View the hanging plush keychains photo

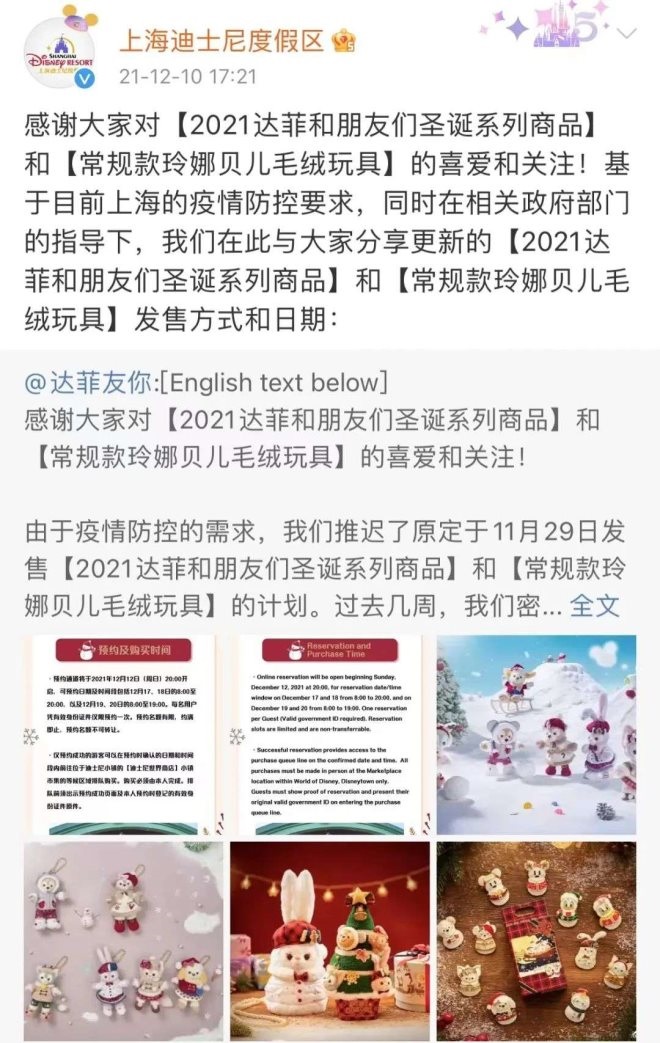(x=123, y=941)
